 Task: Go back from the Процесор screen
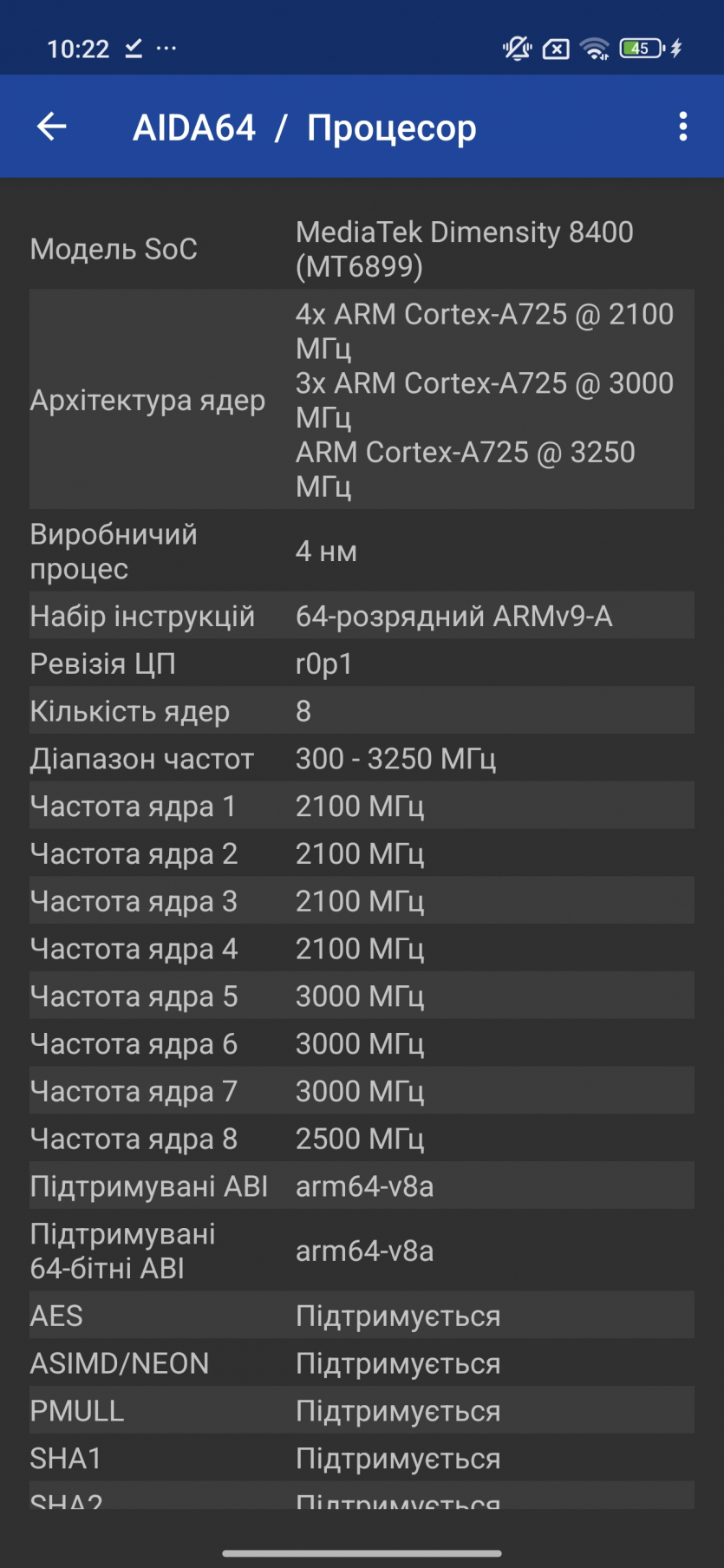pos(52,127)
